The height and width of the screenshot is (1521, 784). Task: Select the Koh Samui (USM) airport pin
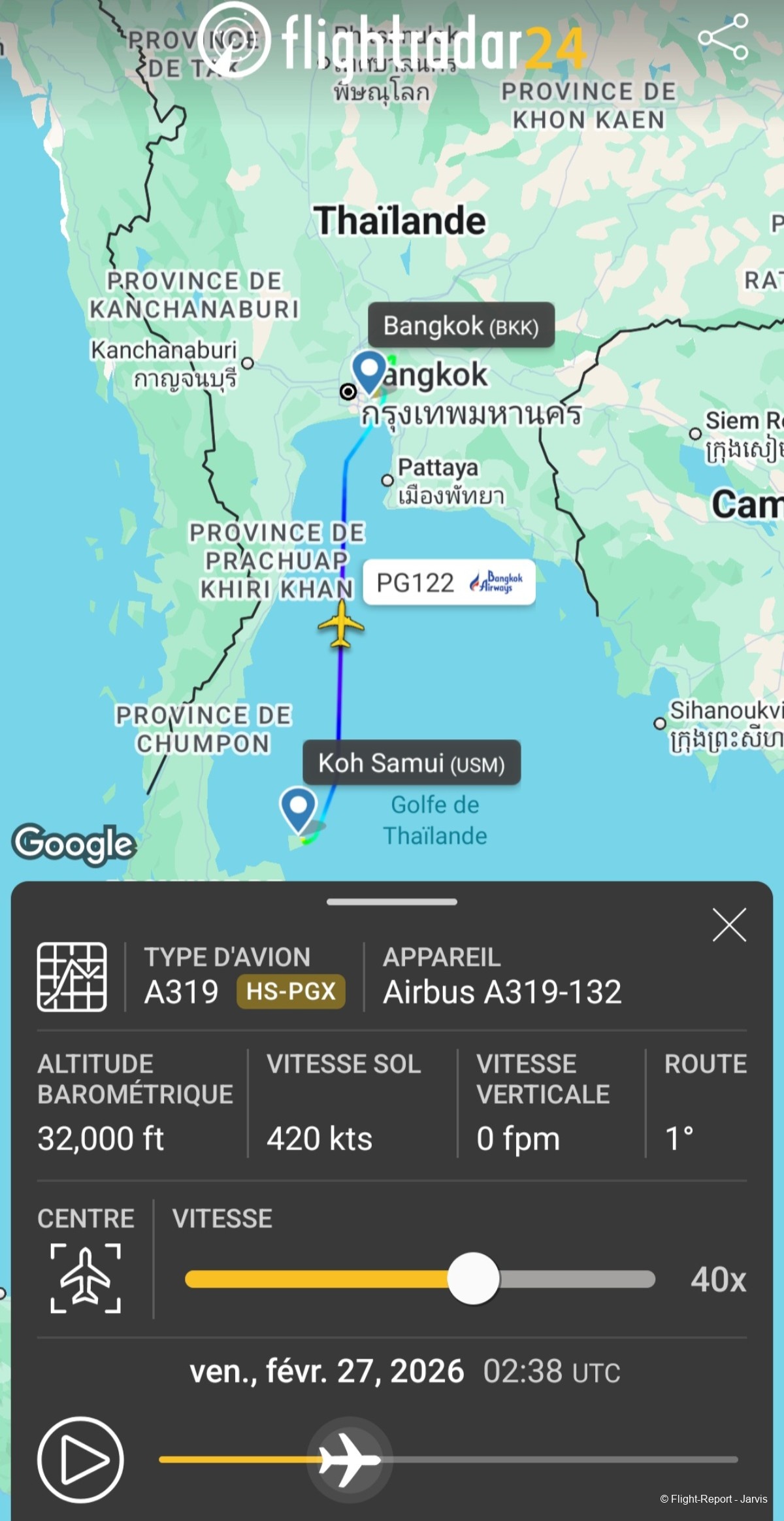pyautogui.click(x=299, y=809)
